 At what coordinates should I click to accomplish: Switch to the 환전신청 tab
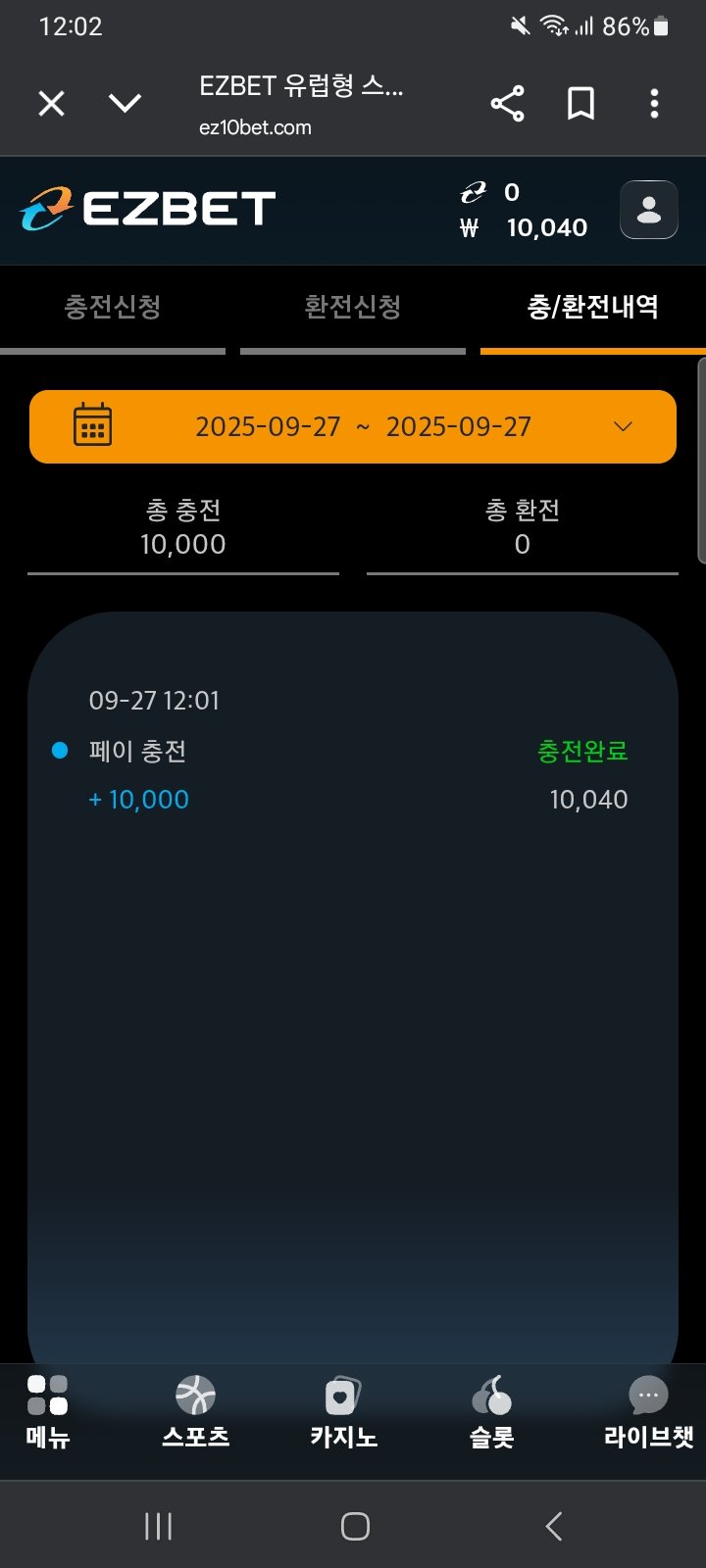click(x=353, y=308)
